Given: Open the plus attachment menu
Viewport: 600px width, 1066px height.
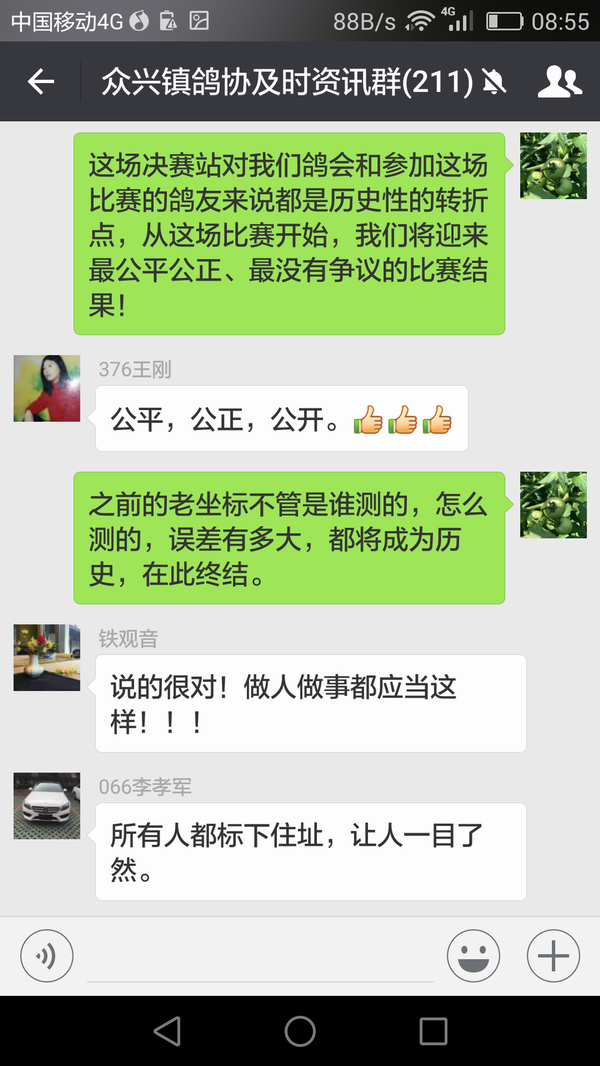Looking at the screenshot, I should (x=552, y=957).
